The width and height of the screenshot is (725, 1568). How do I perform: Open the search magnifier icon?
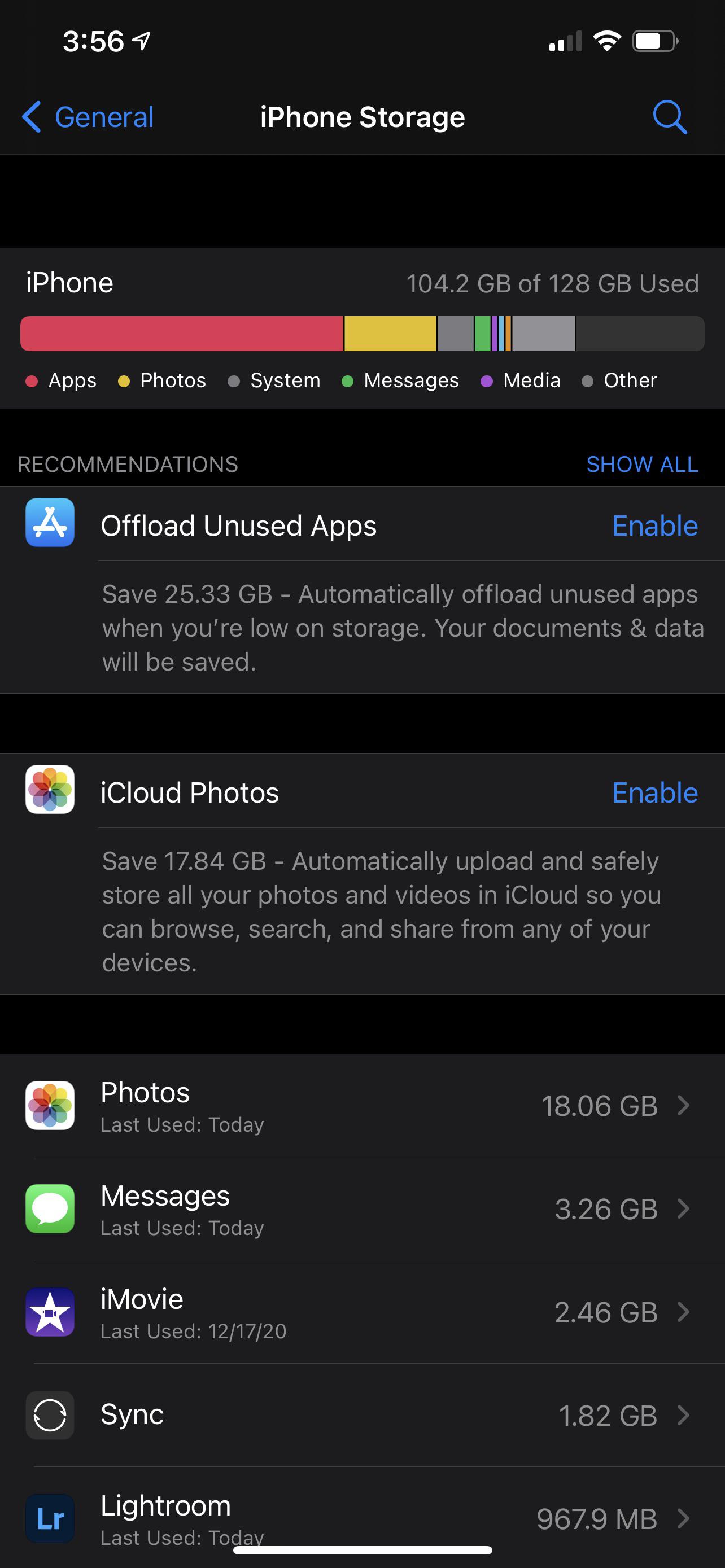(670, 117)
